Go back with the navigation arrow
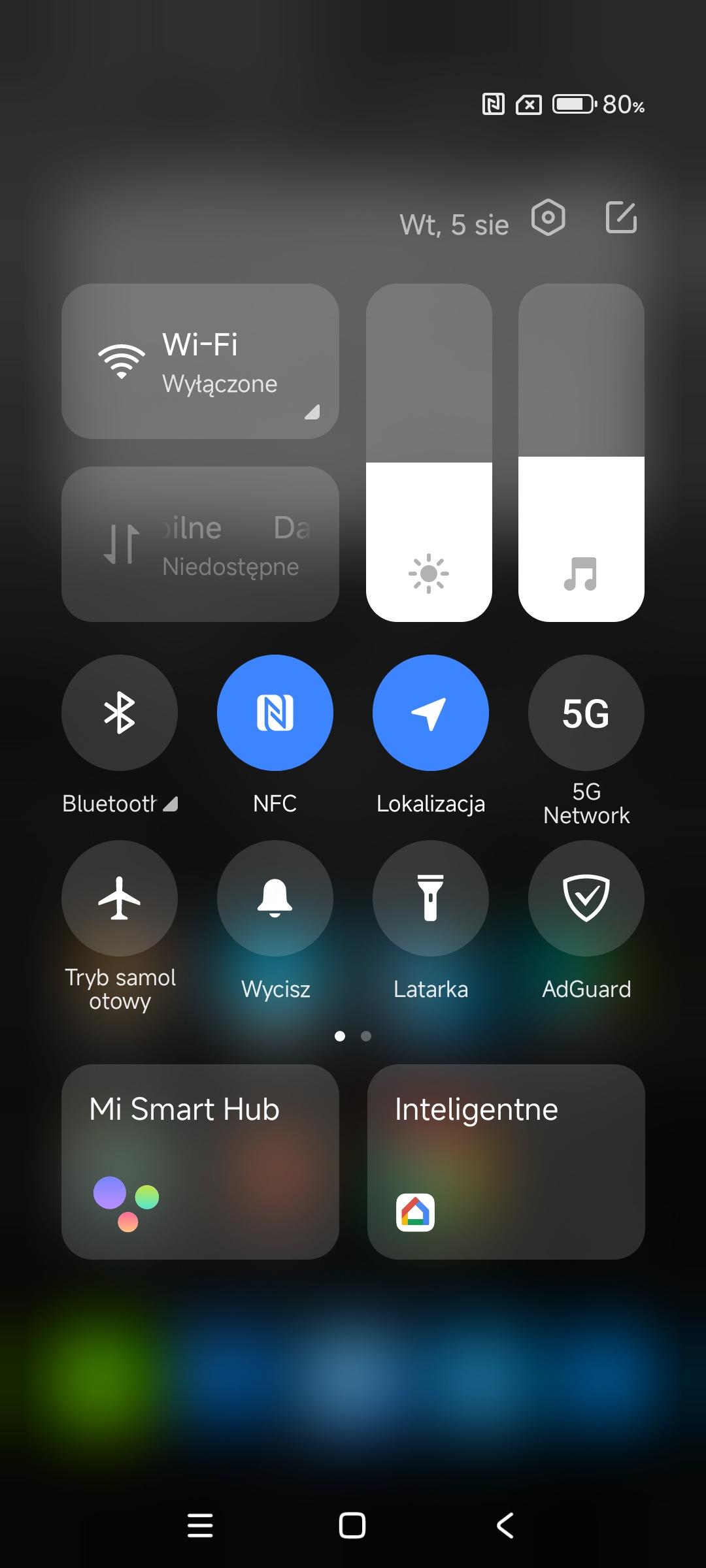The image size is (706, 1568). pos(505,1526)
